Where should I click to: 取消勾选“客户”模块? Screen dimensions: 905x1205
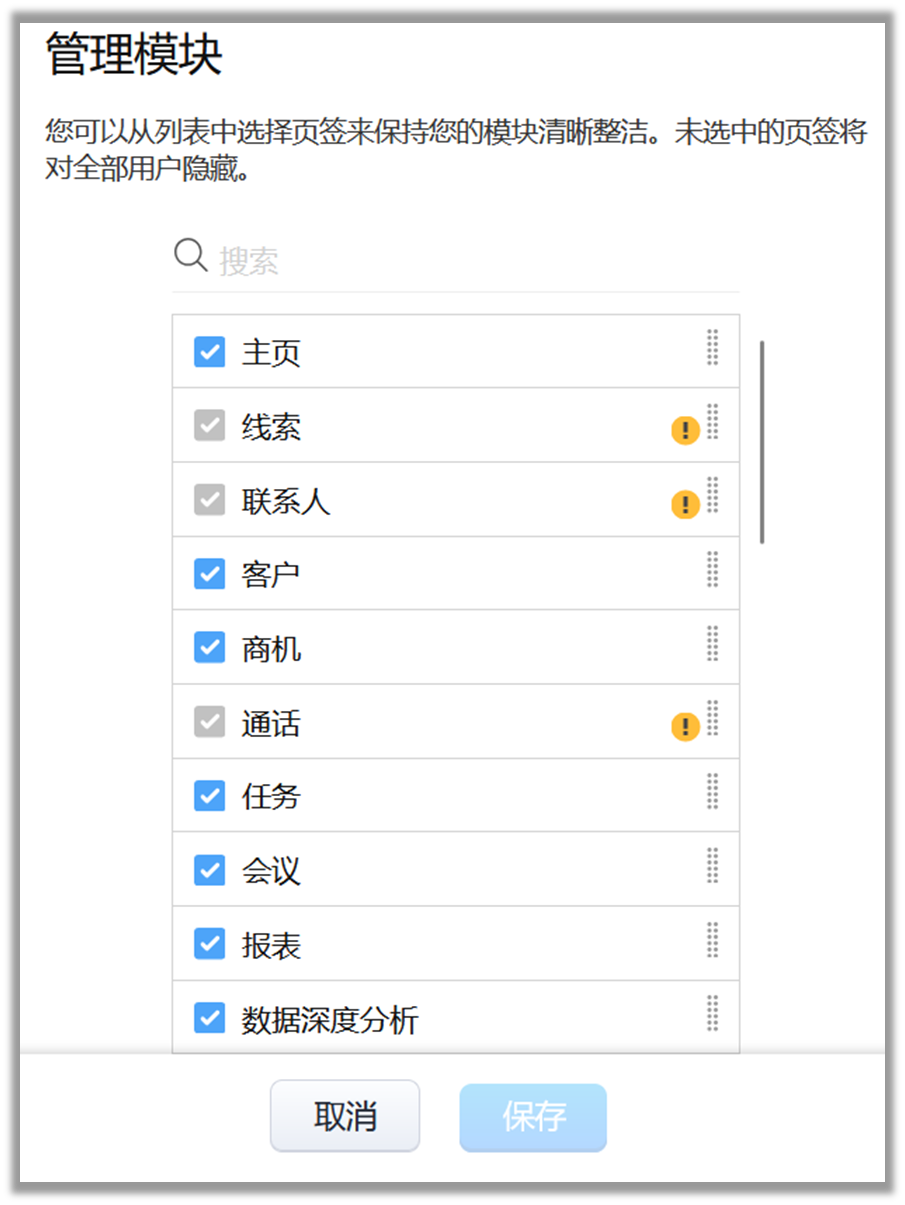click(x=209, y=574)
